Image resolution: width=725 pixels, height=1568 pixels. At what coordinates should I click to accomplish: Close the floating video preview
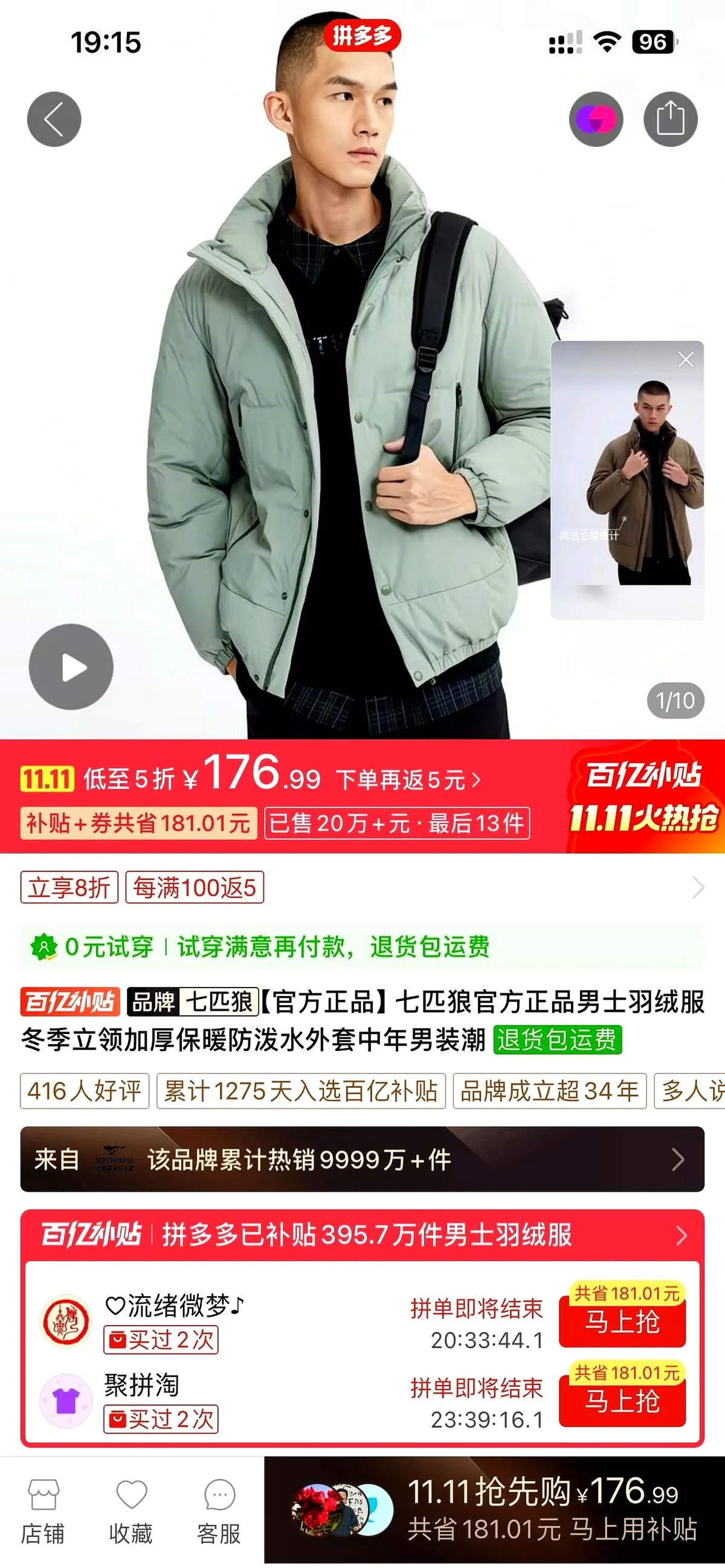(686, 360)
